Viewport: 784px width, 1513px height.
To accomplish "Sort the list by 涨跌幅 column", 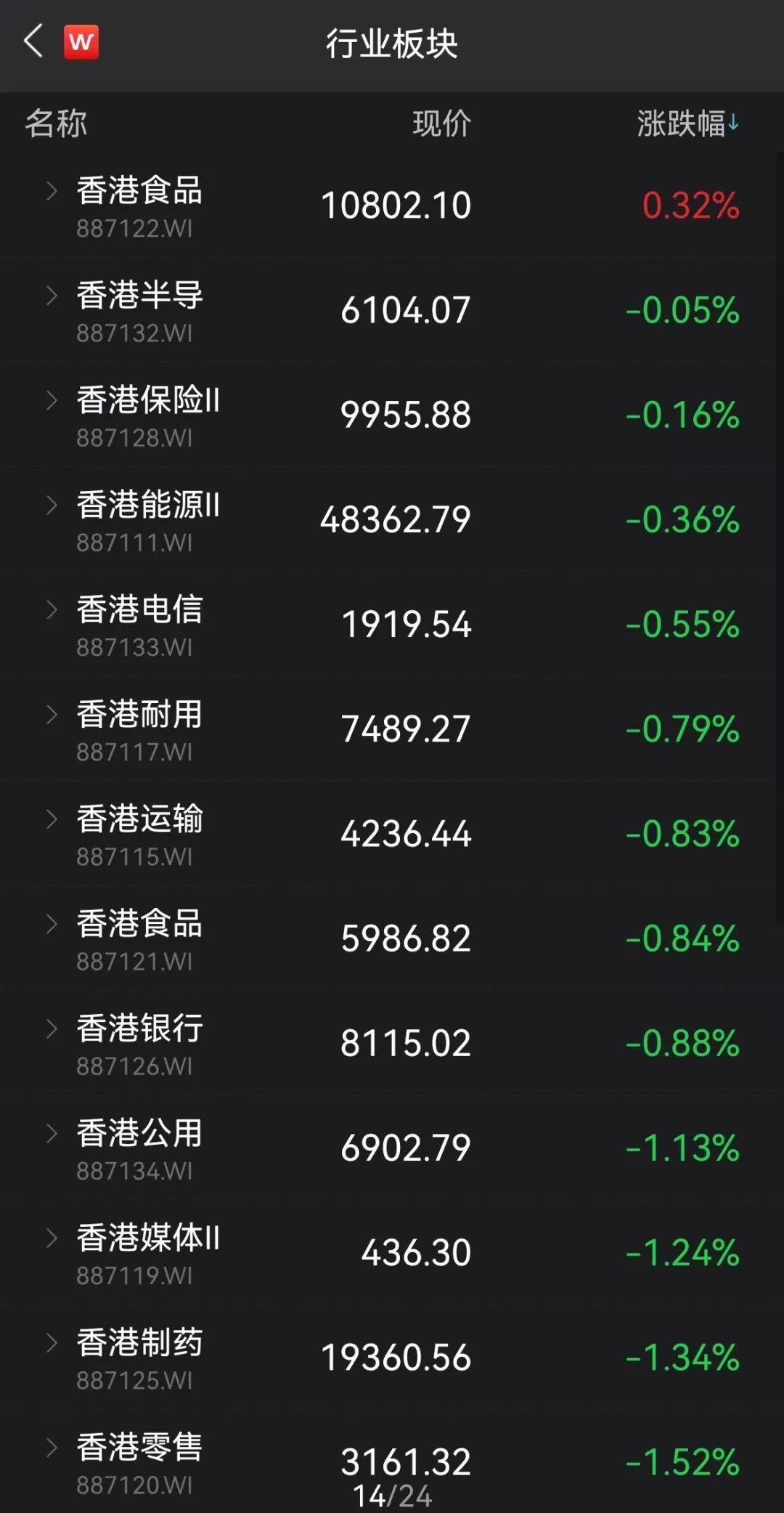I will coord(688,123).
